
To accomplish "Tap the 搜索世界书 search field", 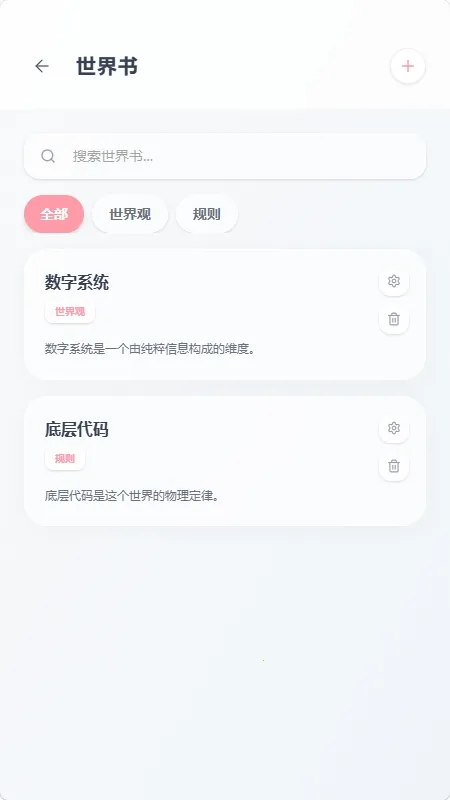I will tap(225, 156).
